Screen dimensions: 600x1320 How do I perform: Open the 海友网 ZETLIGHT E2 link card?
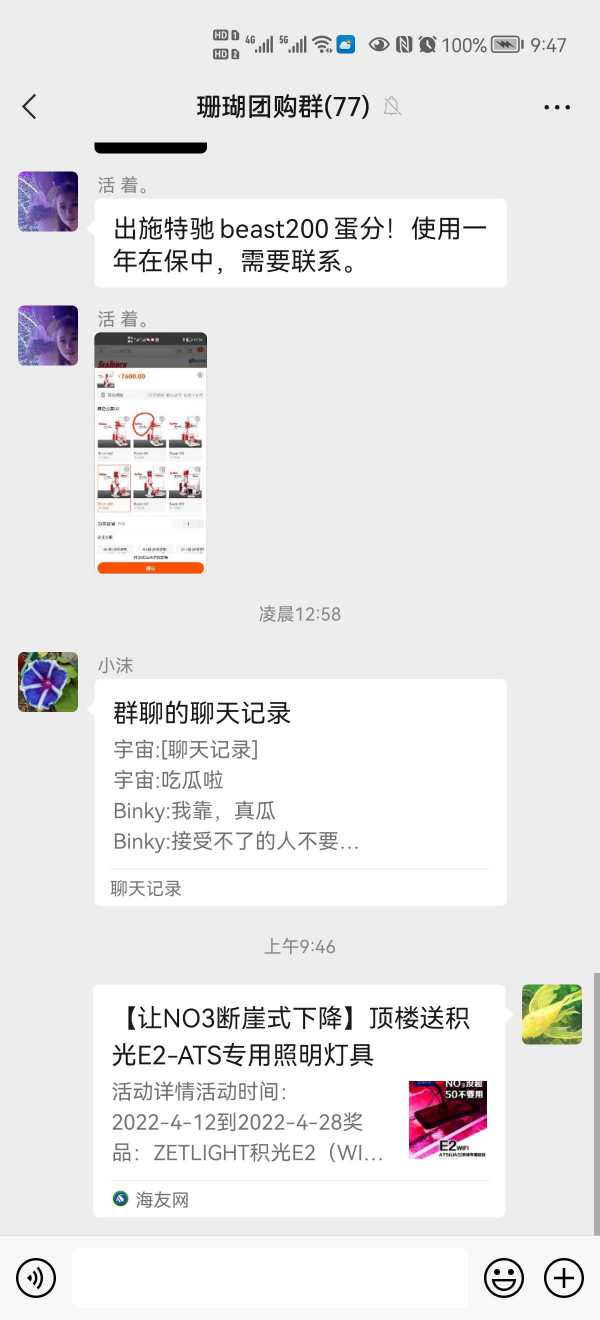299,1100
